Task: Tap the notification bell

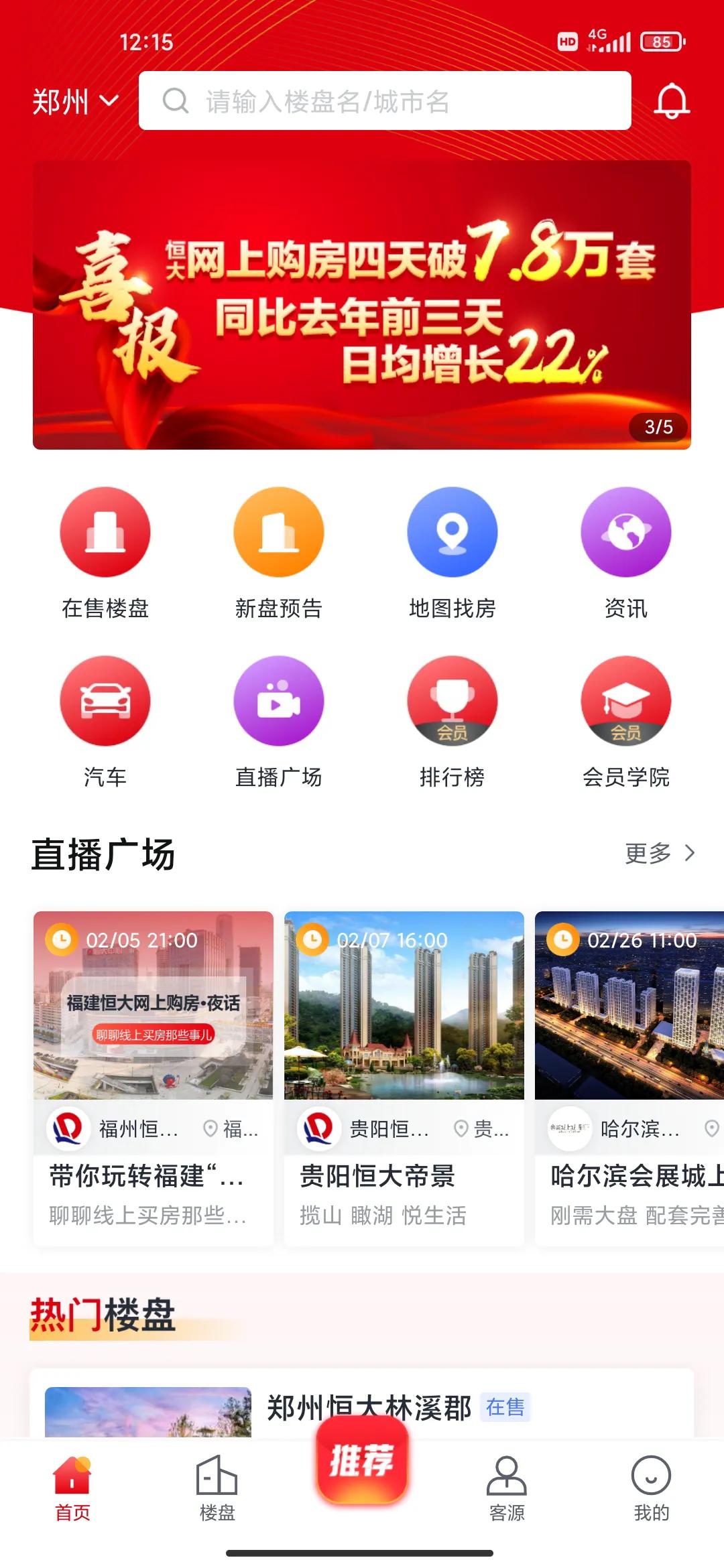Action: pyautogui.click(x=673, y=102)
